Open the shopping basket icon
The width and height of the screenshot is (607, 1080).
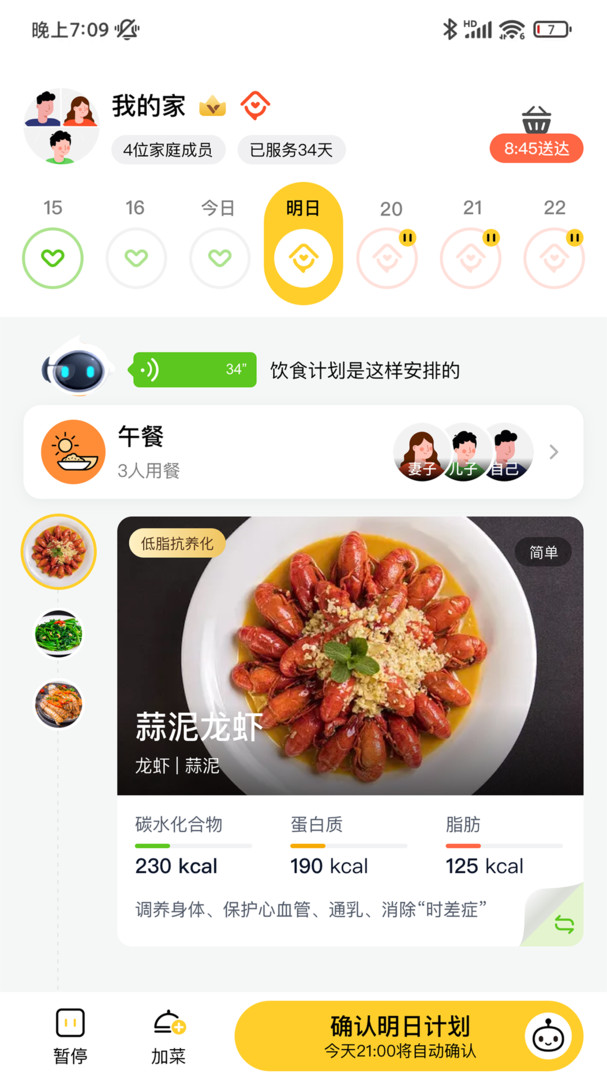coord(536,120)
